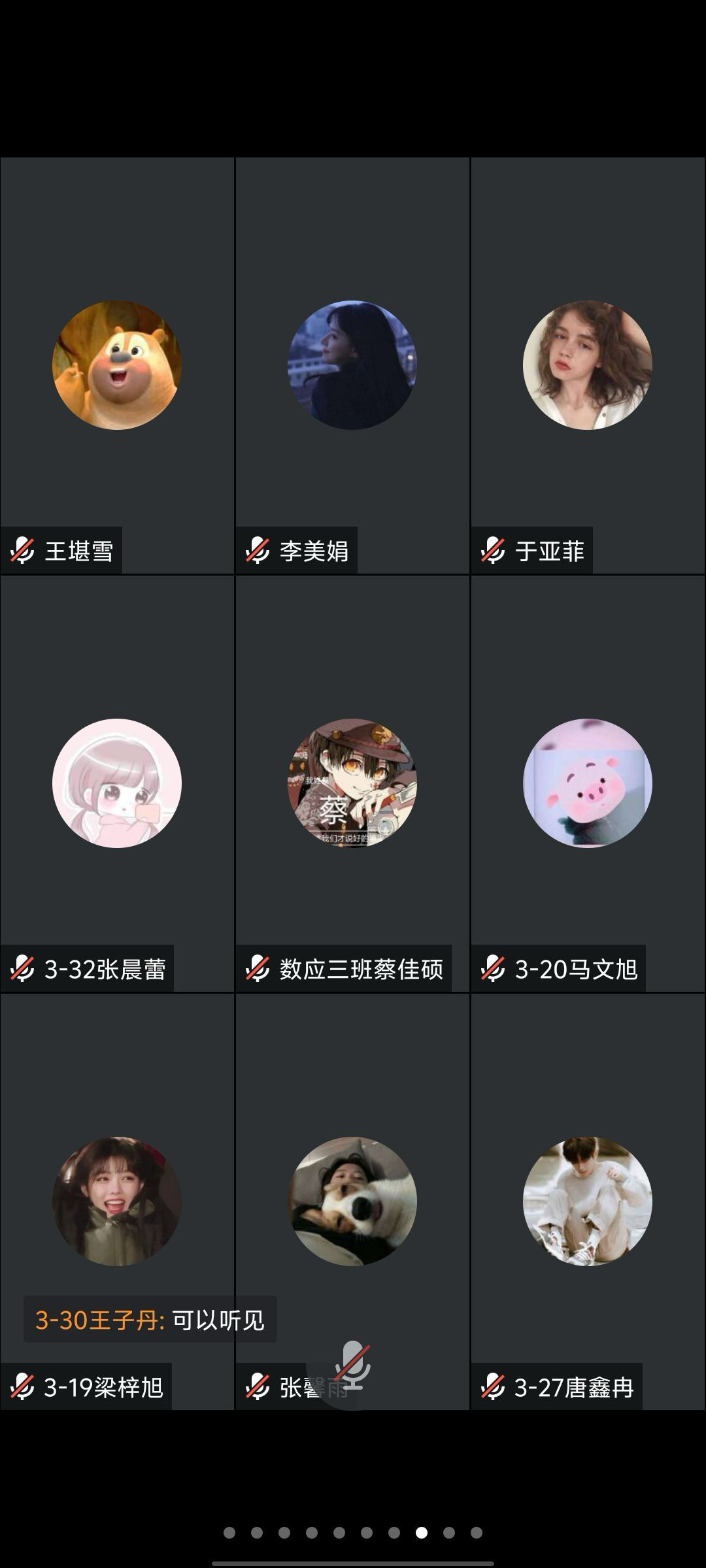Open the chat message from 3-30王子丹
The height and width of the screenshot is (1568, 706).
coord(150,1320)
